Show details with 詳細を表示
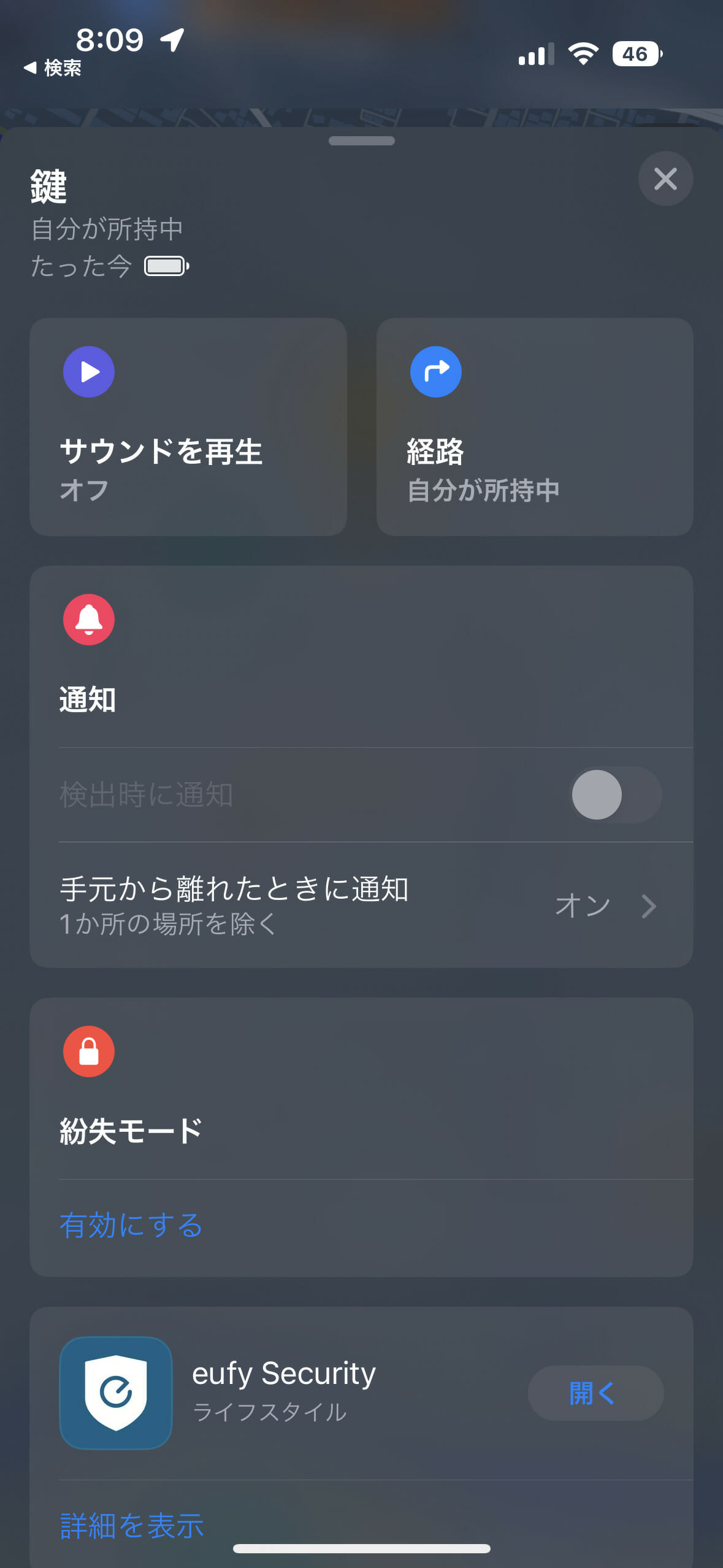The width and height of the screenshot is (723, 1568). pyautogui.click(x=132, y=1526)
